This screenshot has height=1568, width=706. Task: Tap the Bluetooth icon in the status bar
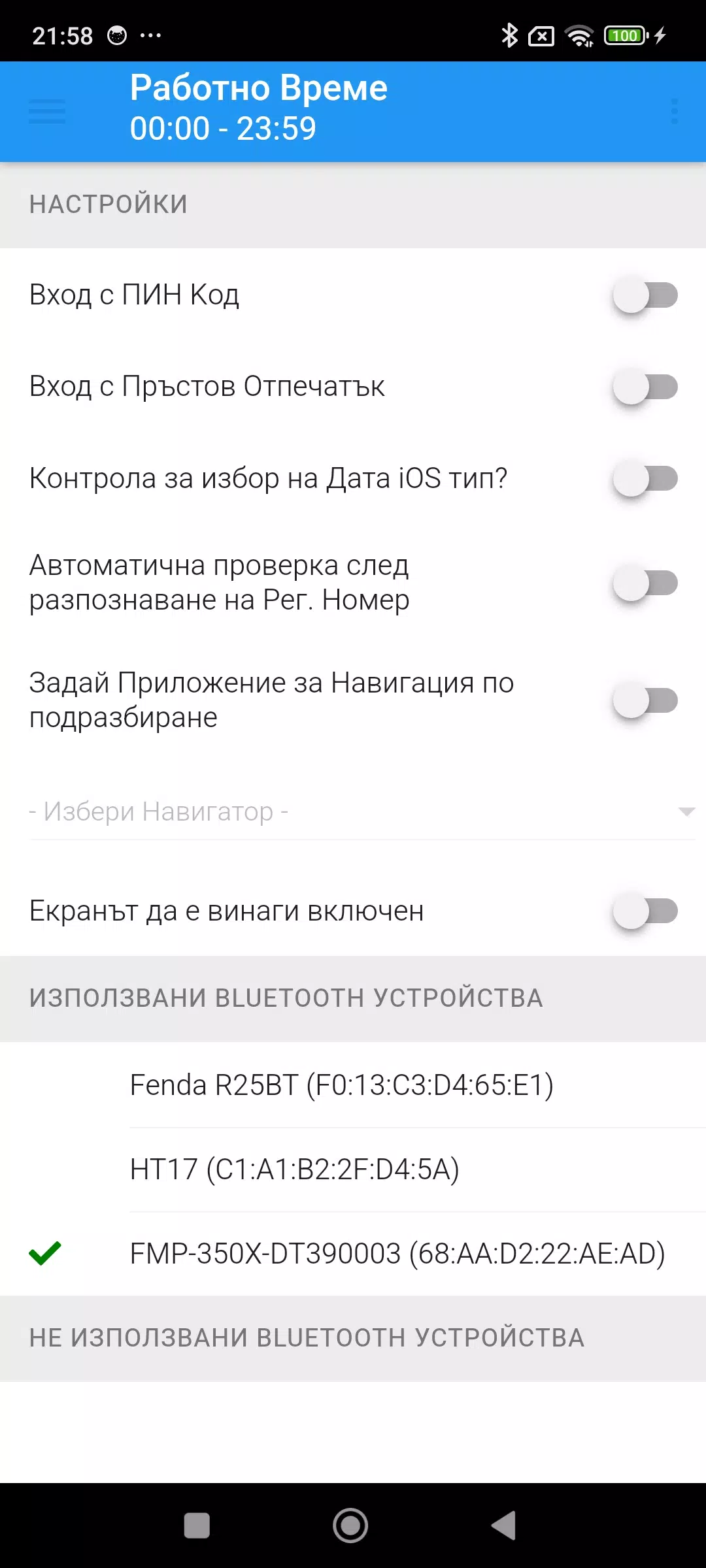(509, 36)
